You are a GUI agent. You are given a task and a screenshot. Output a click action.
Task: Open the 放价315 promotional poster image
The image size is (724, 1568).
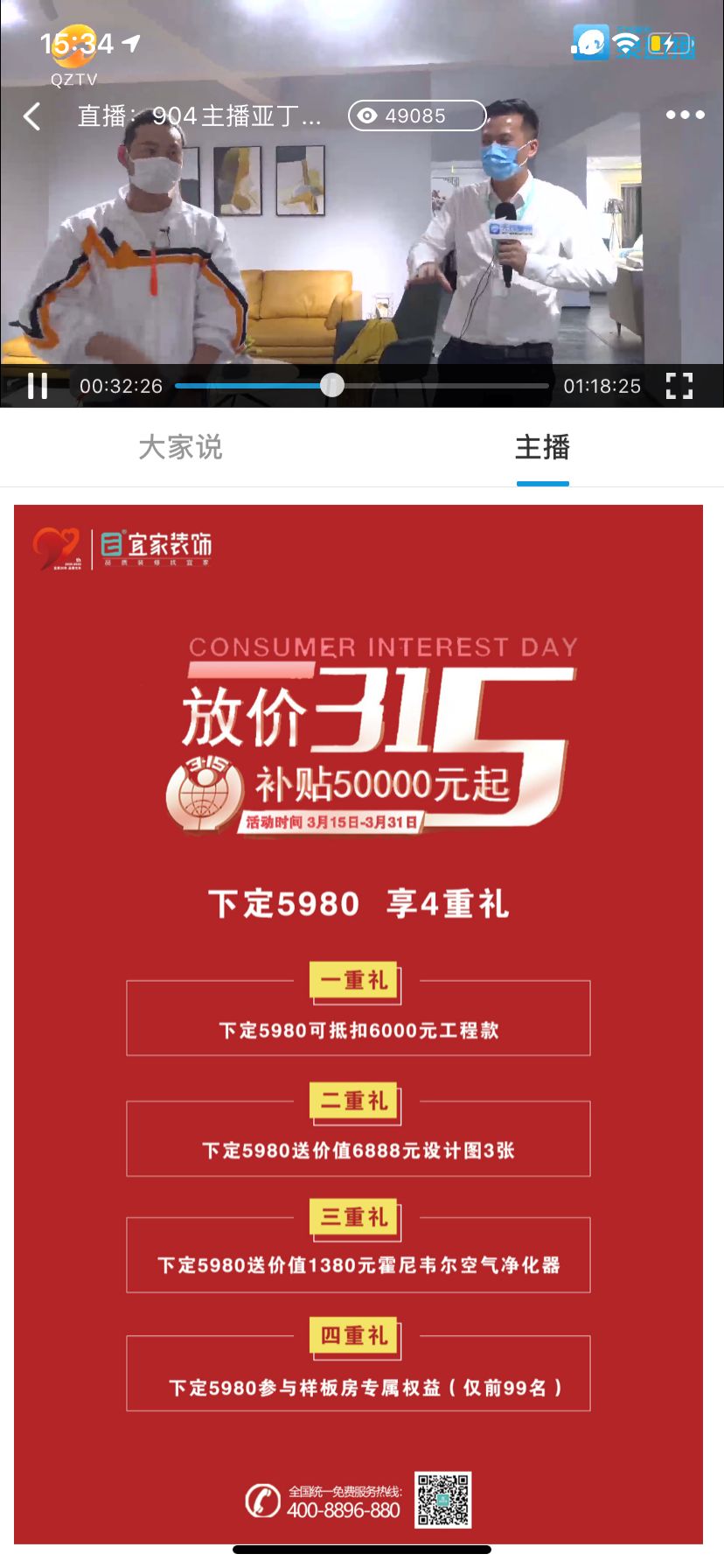pyautogui.click(x=359, y=1024)
